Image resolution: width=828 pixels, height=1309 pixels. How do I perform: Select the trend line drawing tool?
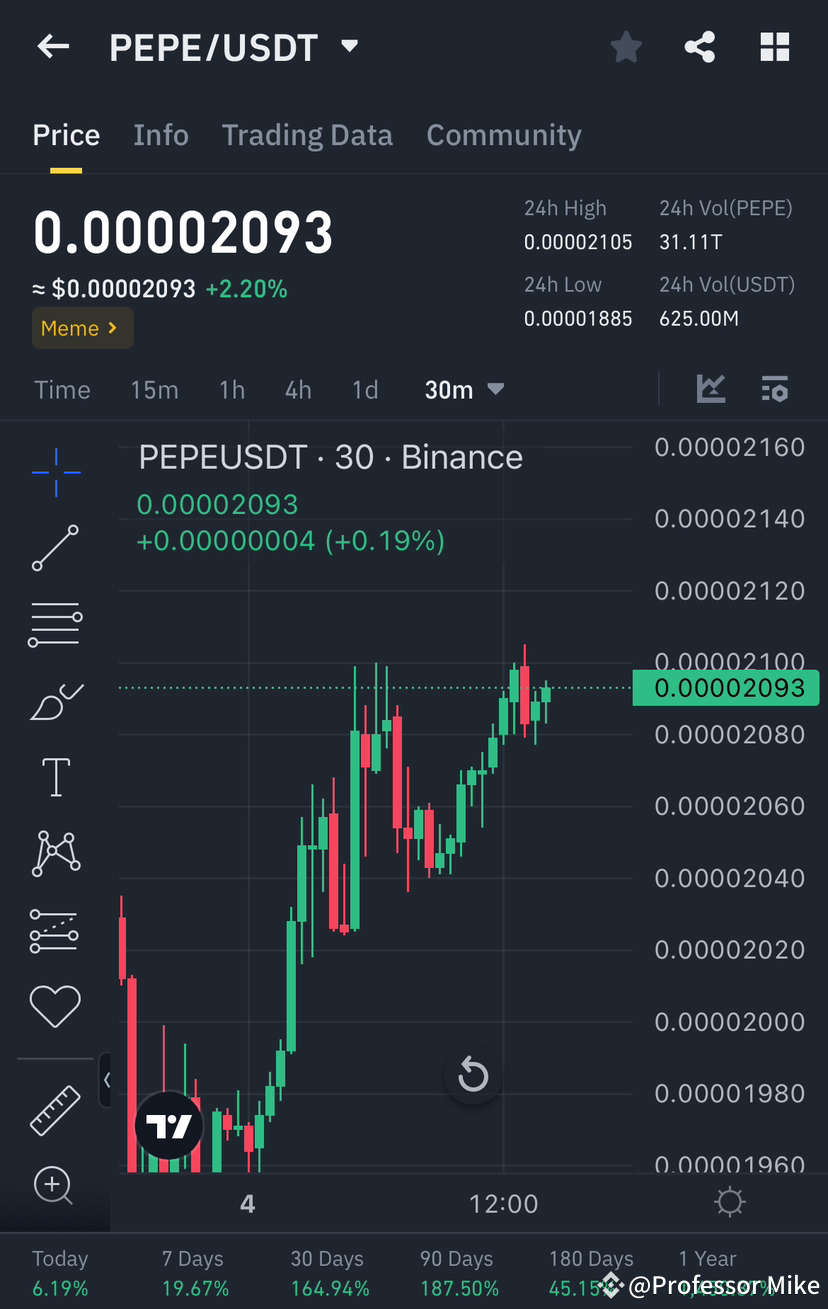[x=55, y=548]
